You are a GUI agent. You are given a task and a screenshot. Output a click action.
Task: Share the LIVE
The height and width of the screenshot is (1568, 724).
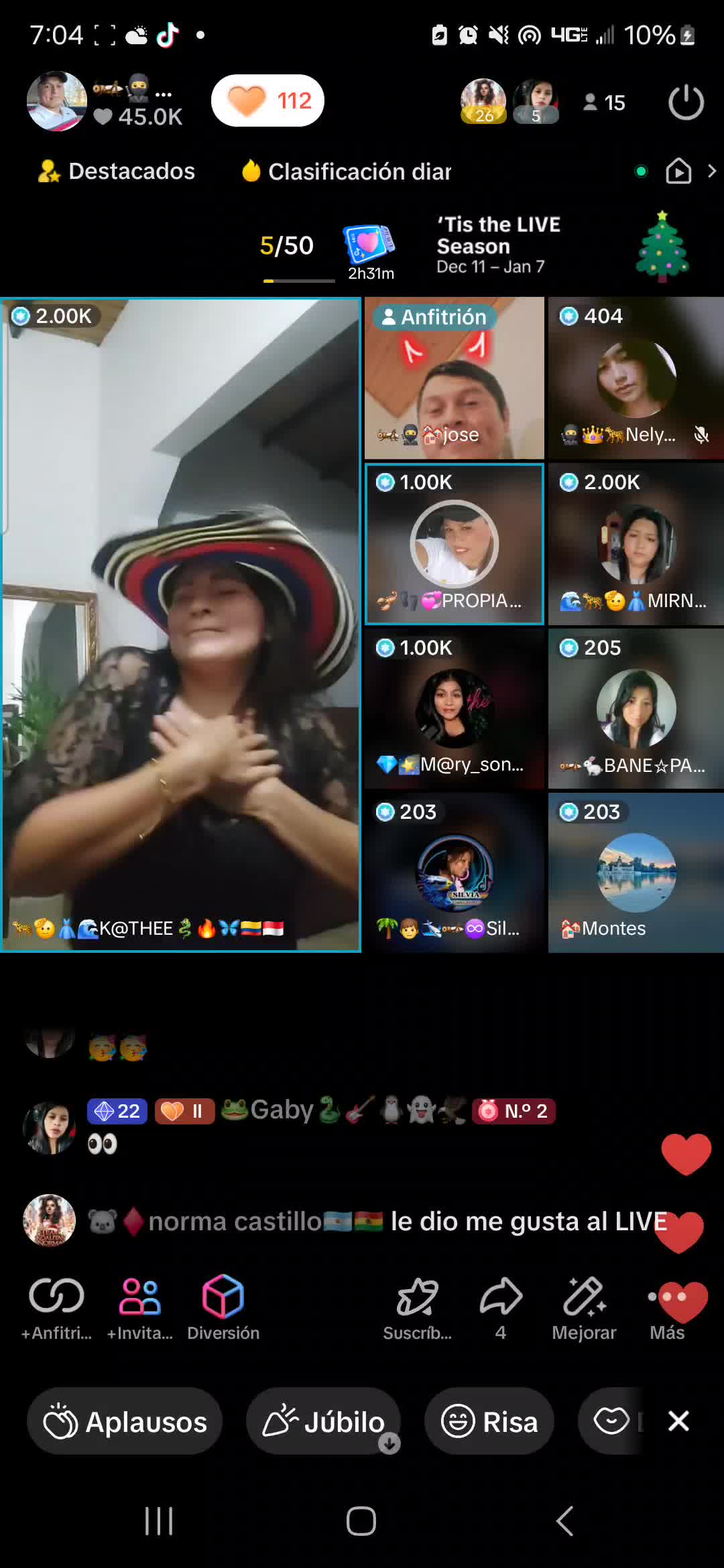[501, 1307]
